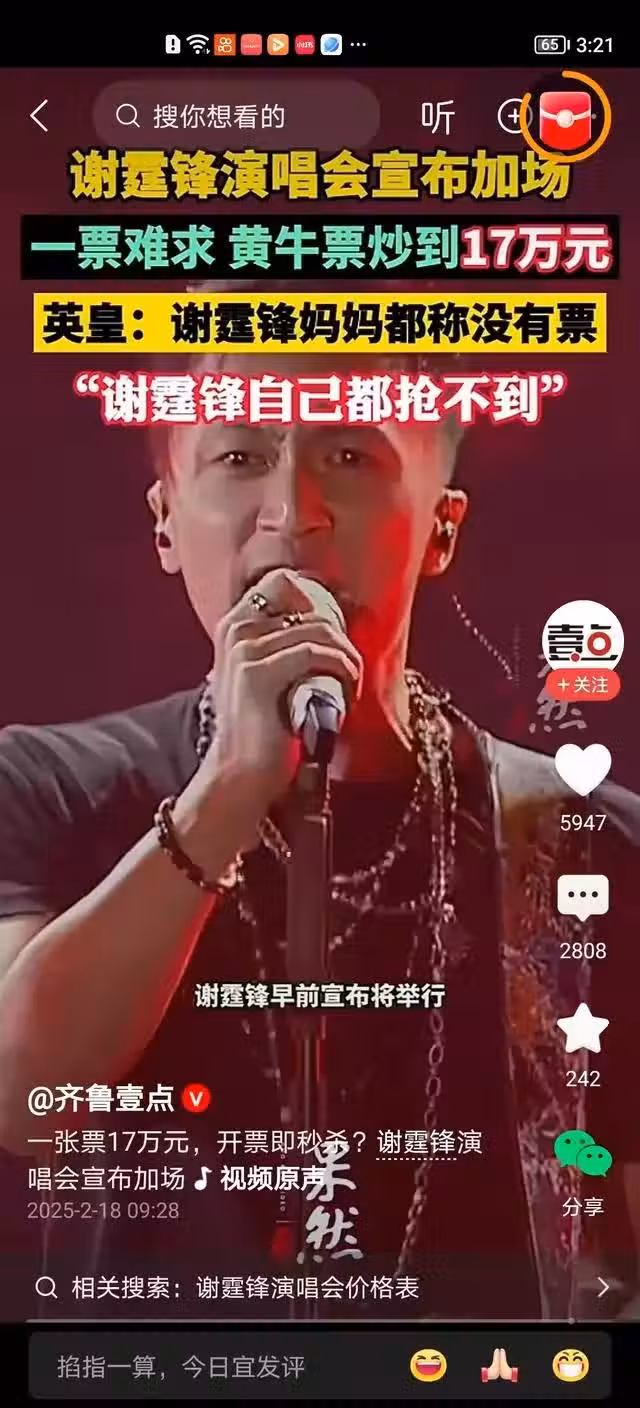
Task: Insert the laughing emoji in comment bar
Action: (429, 1365)
